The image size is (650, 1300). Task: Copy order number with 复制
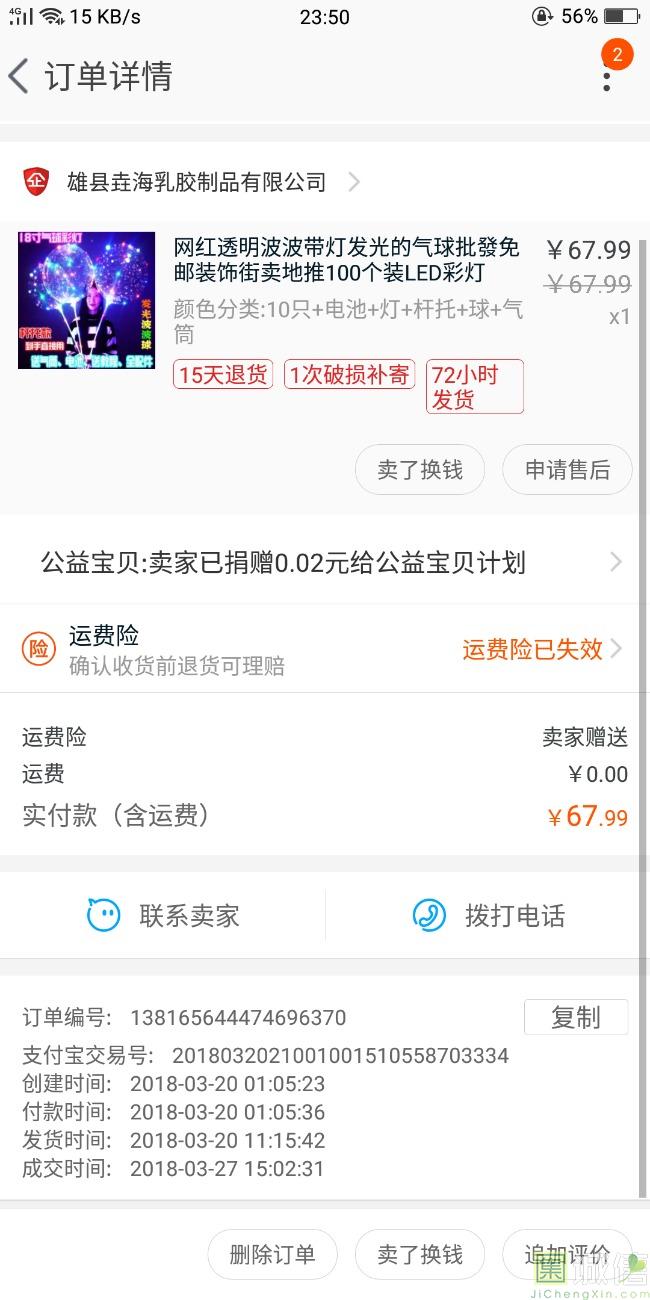[575, 1017]
